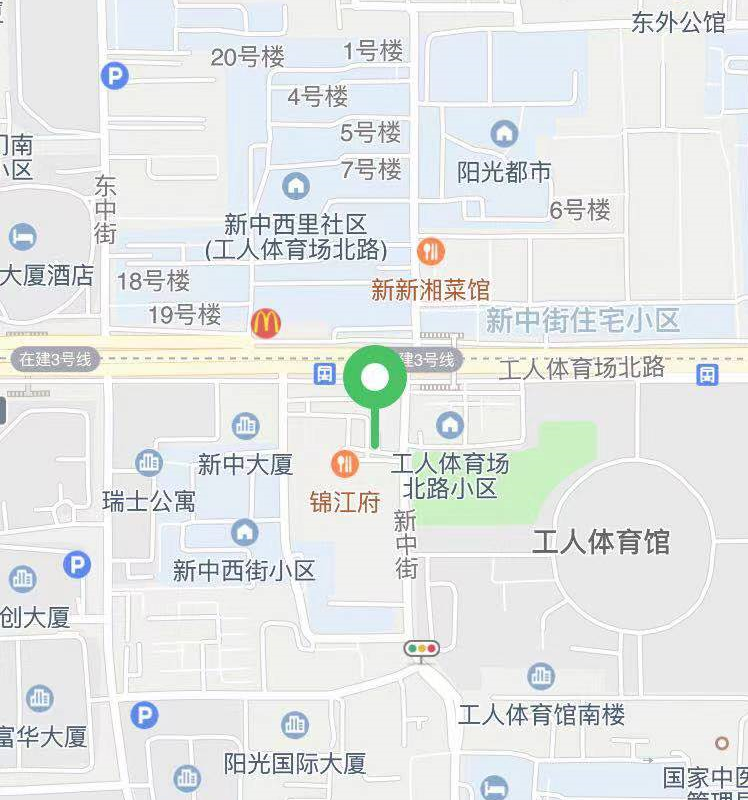Select the 新新湘菜馆 restaurant marker
748x800 pixels.
point(431,251)
